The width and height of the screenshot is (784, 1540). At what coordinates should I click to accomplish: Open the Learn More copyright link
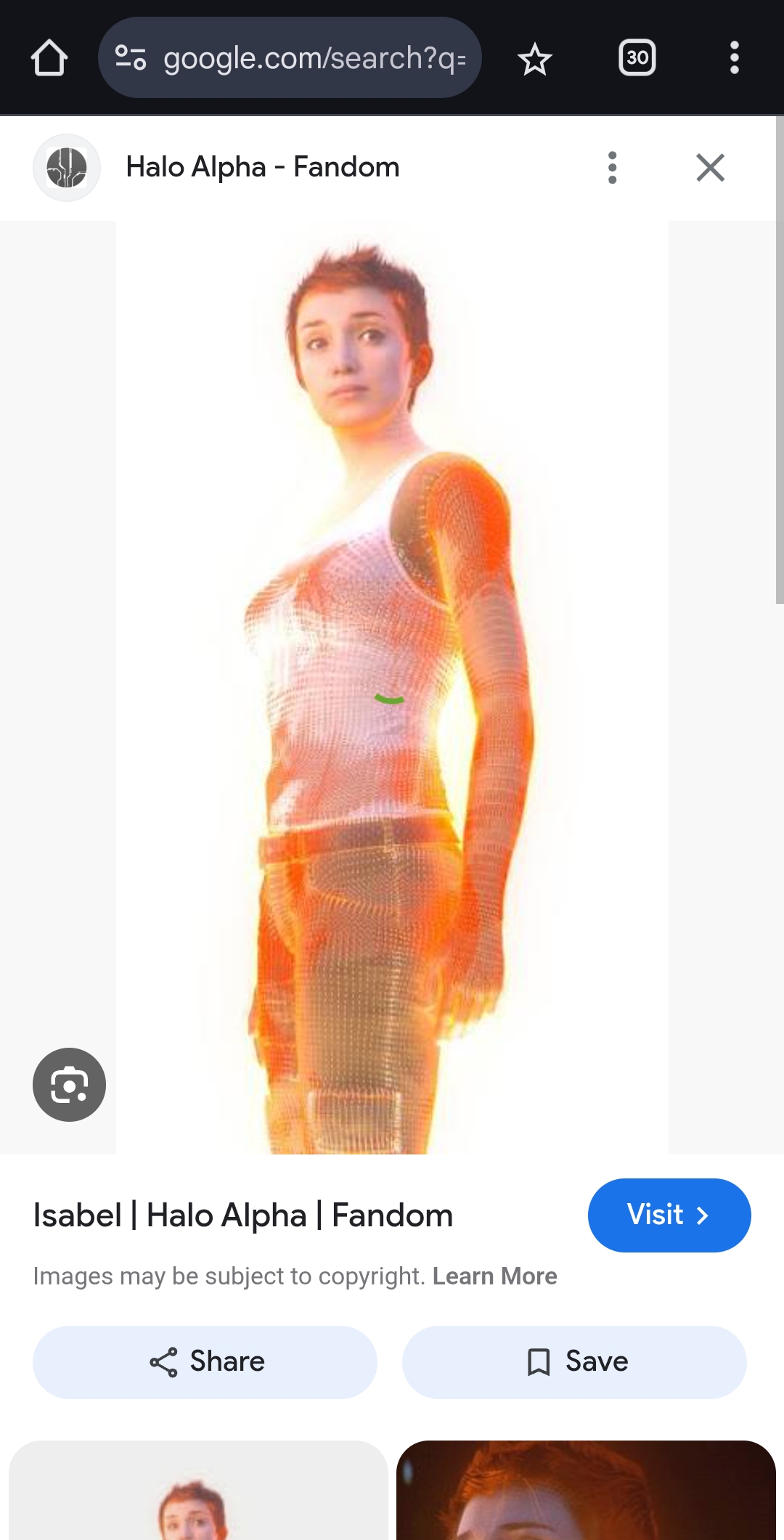tap(494, 1276)
